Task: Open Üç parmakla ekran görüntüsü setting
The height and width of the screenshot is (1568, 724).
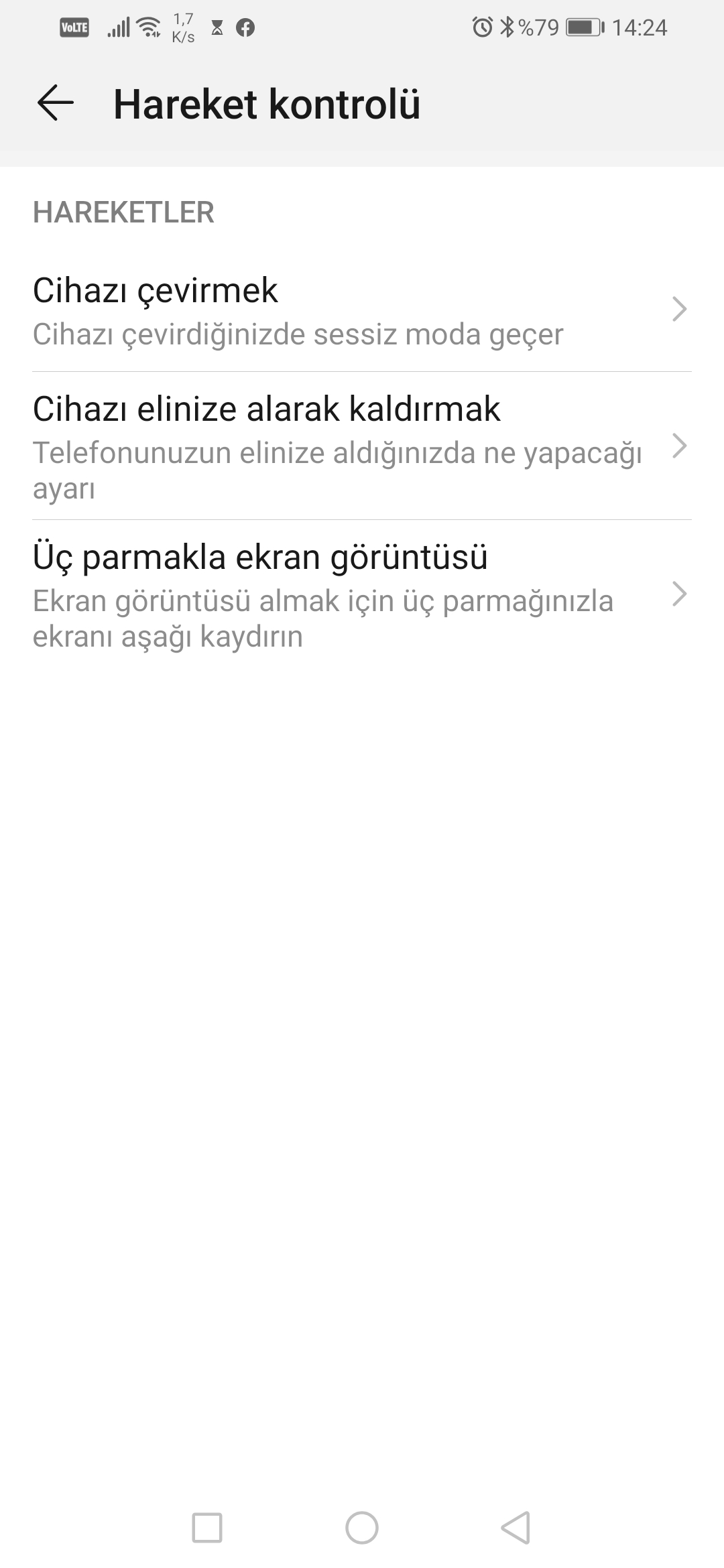Action: [x=362, y=595]
